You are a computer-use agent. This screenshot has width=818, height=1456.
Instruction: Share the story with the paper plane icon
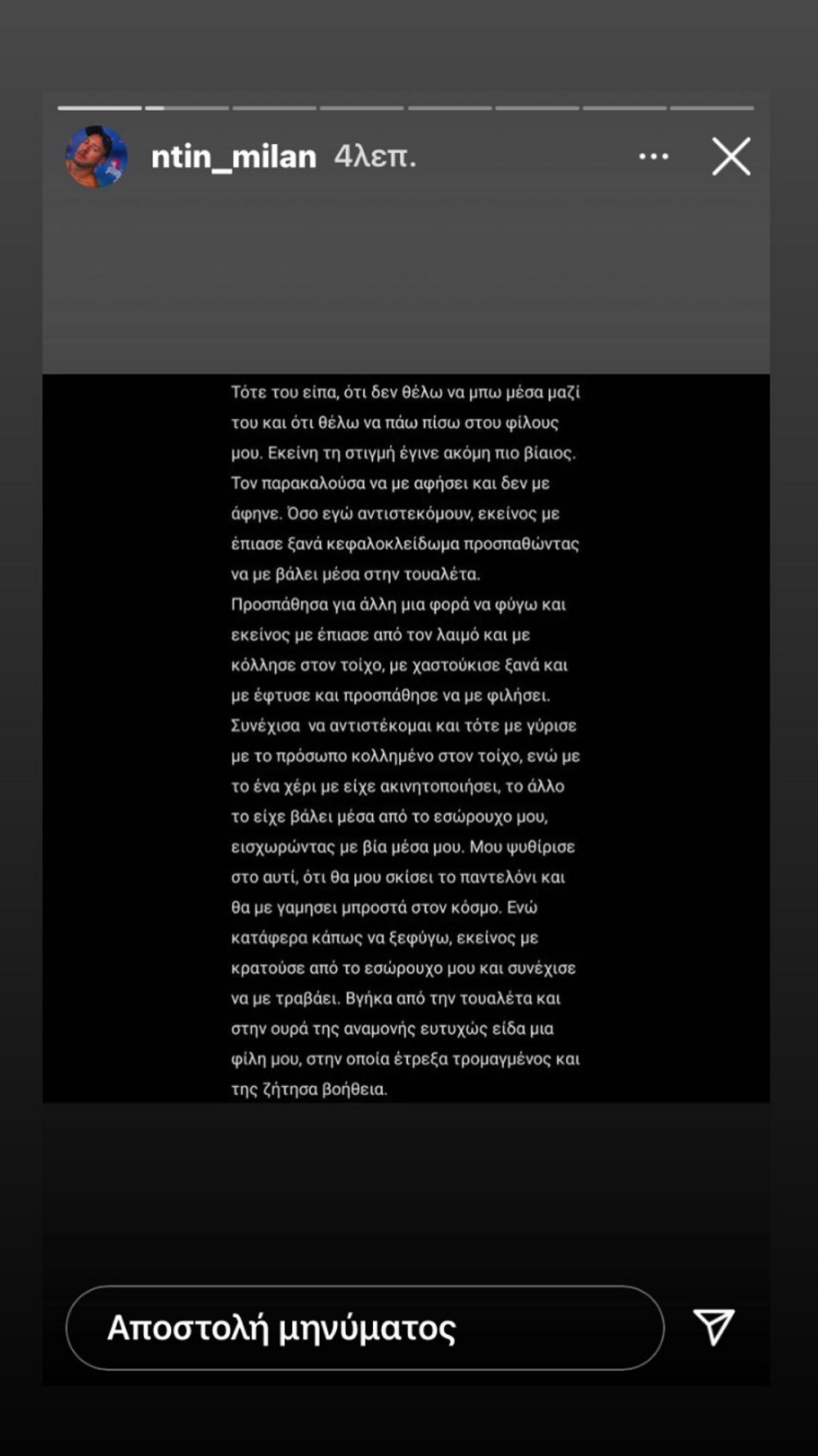click(714, 1327)
